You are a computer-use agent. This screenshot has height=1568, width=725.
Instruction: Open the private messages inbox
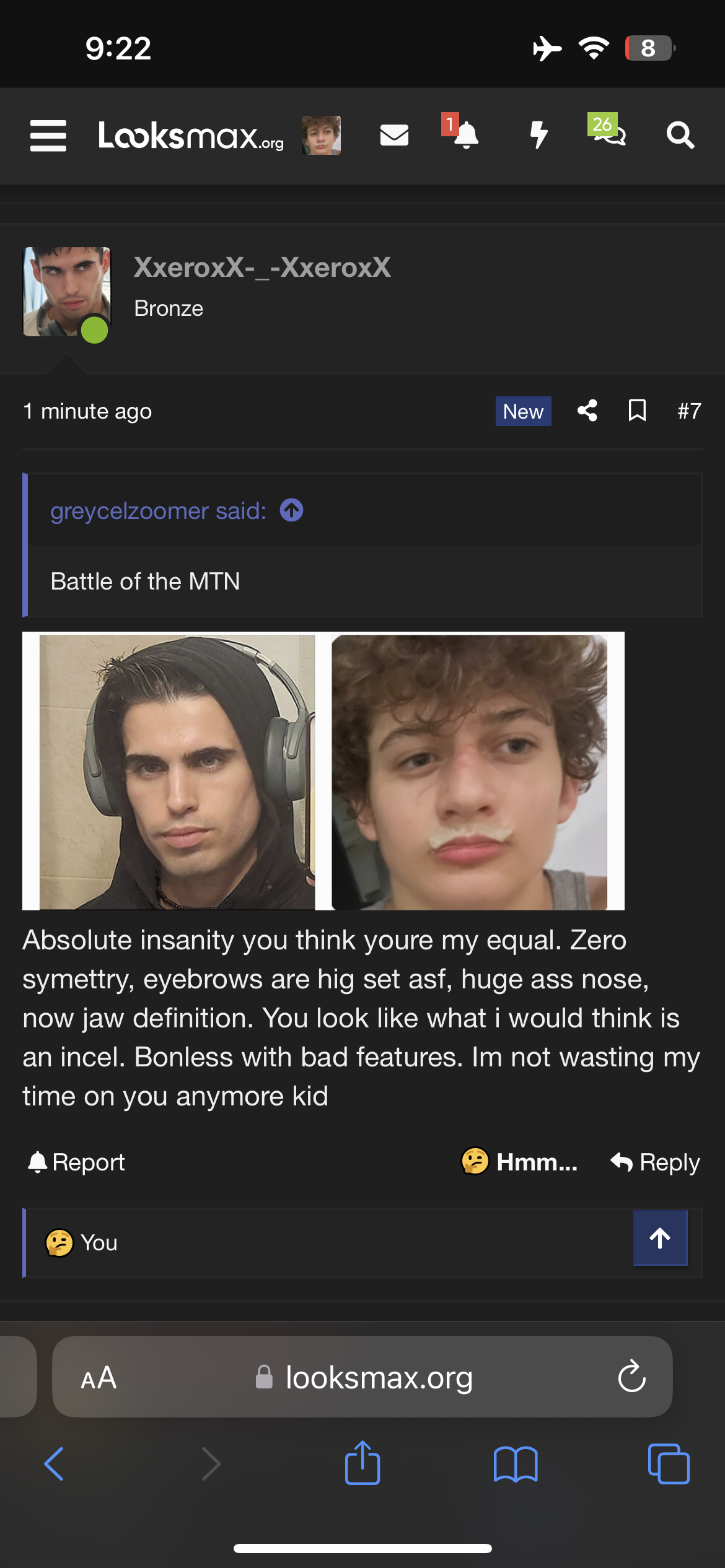click(394, 136)
